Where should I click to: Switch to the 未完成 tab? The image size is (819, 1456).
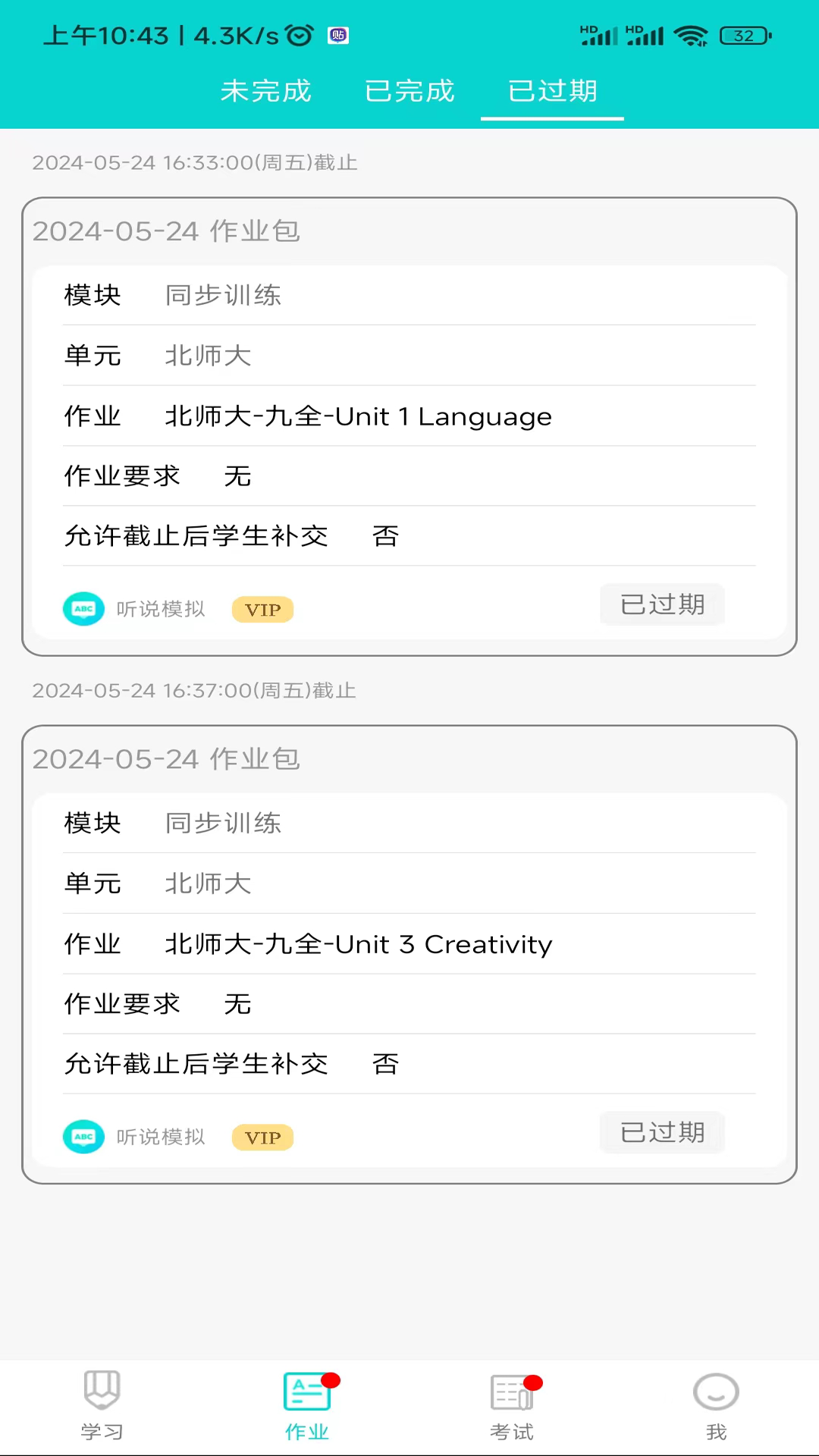pos(265,92)
